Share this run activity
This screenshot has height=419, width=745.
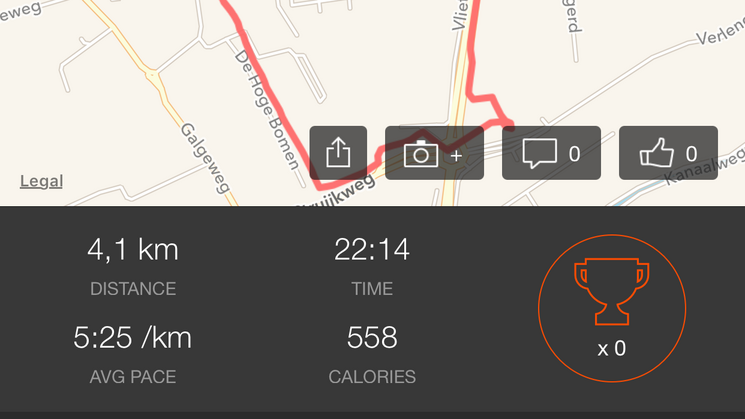(x=338, y=153)
